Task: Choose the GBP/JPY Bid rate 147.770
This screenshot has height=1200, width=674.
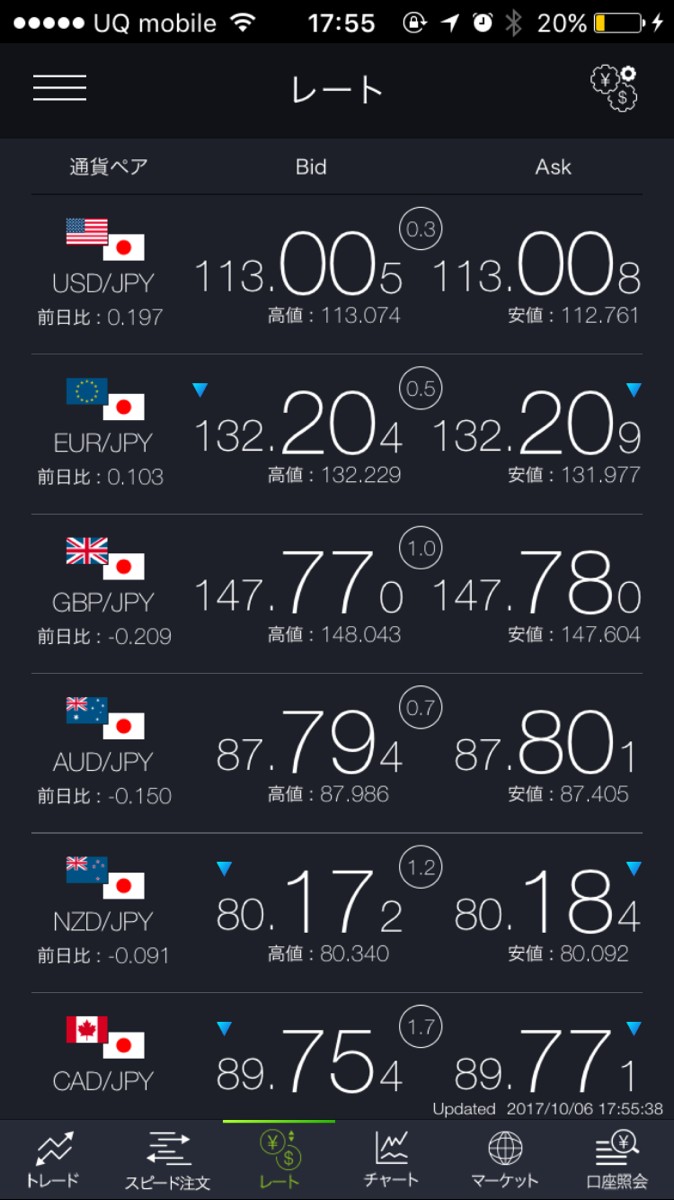Action: (298, 590)
